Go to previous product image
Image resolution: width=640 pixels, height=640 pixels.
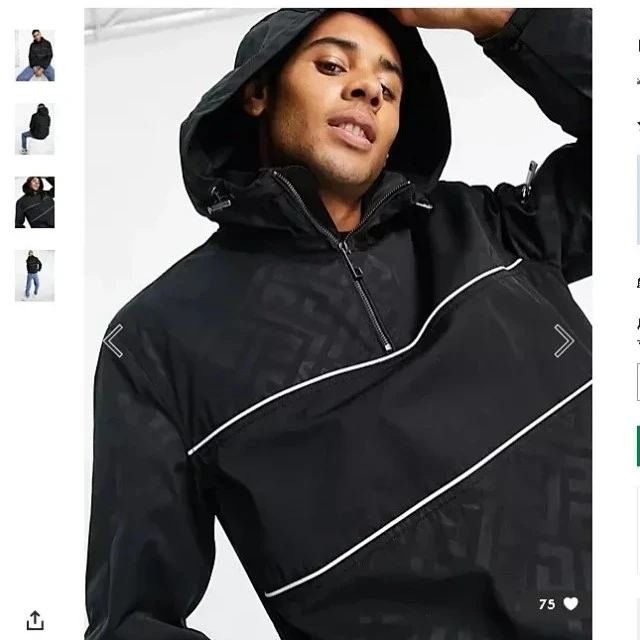113,341
